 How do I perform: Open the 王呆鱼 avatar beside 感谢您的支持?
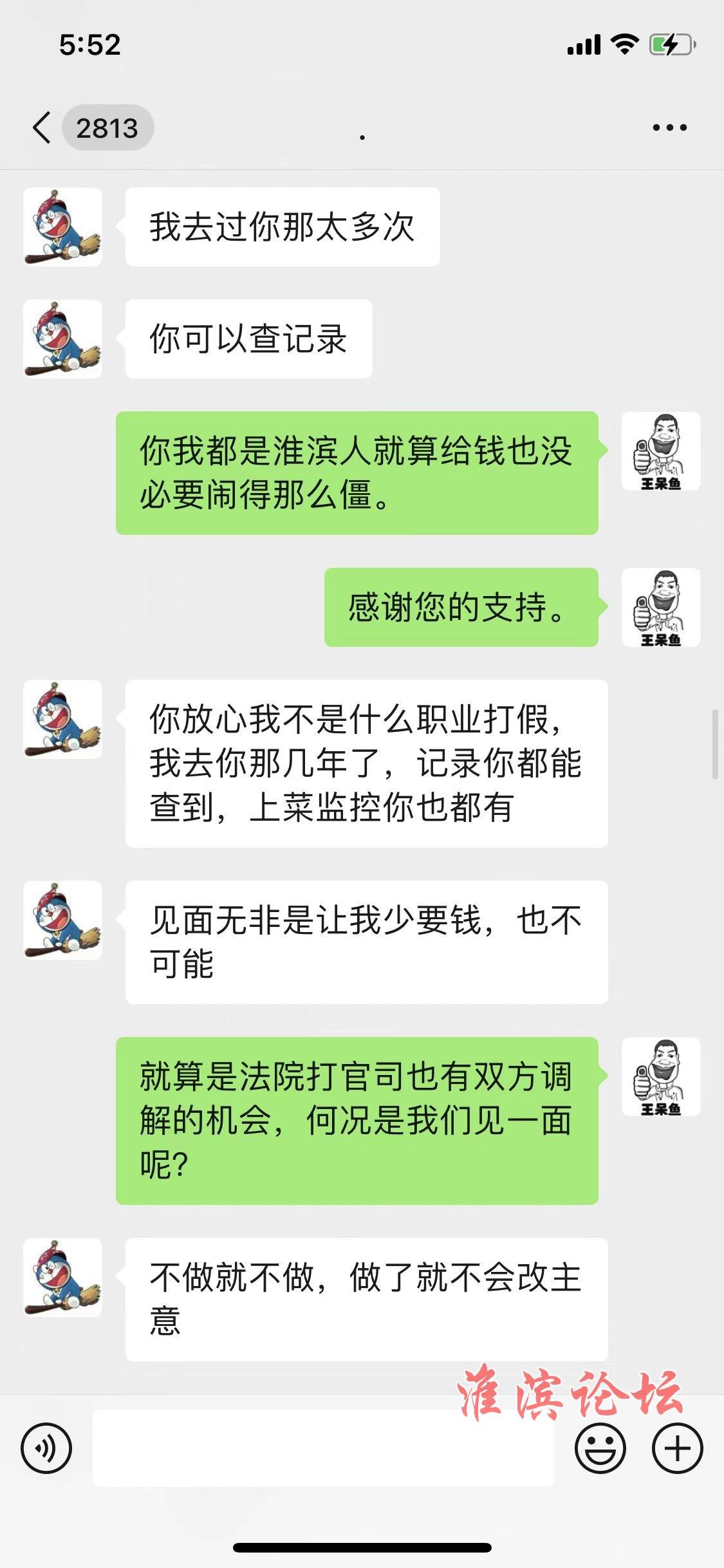tap(660, 608)
